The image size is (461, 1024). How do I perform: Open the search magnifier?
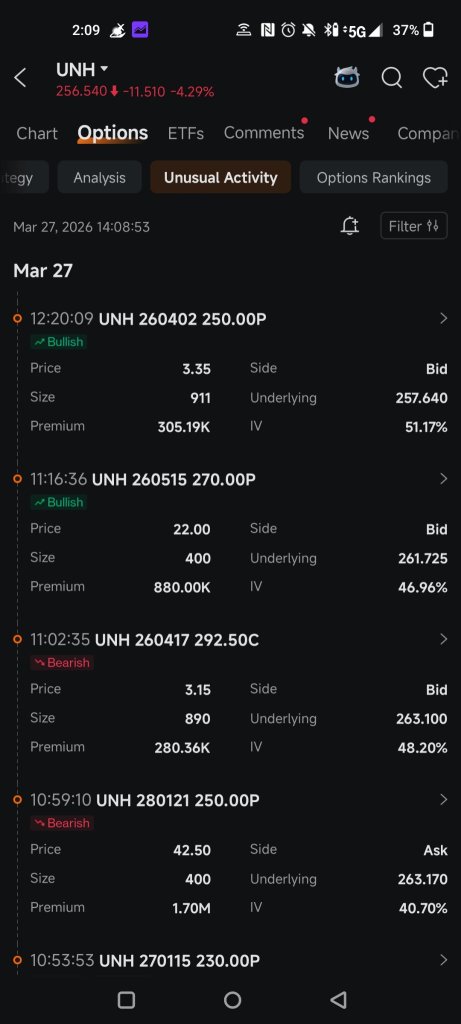391,78
